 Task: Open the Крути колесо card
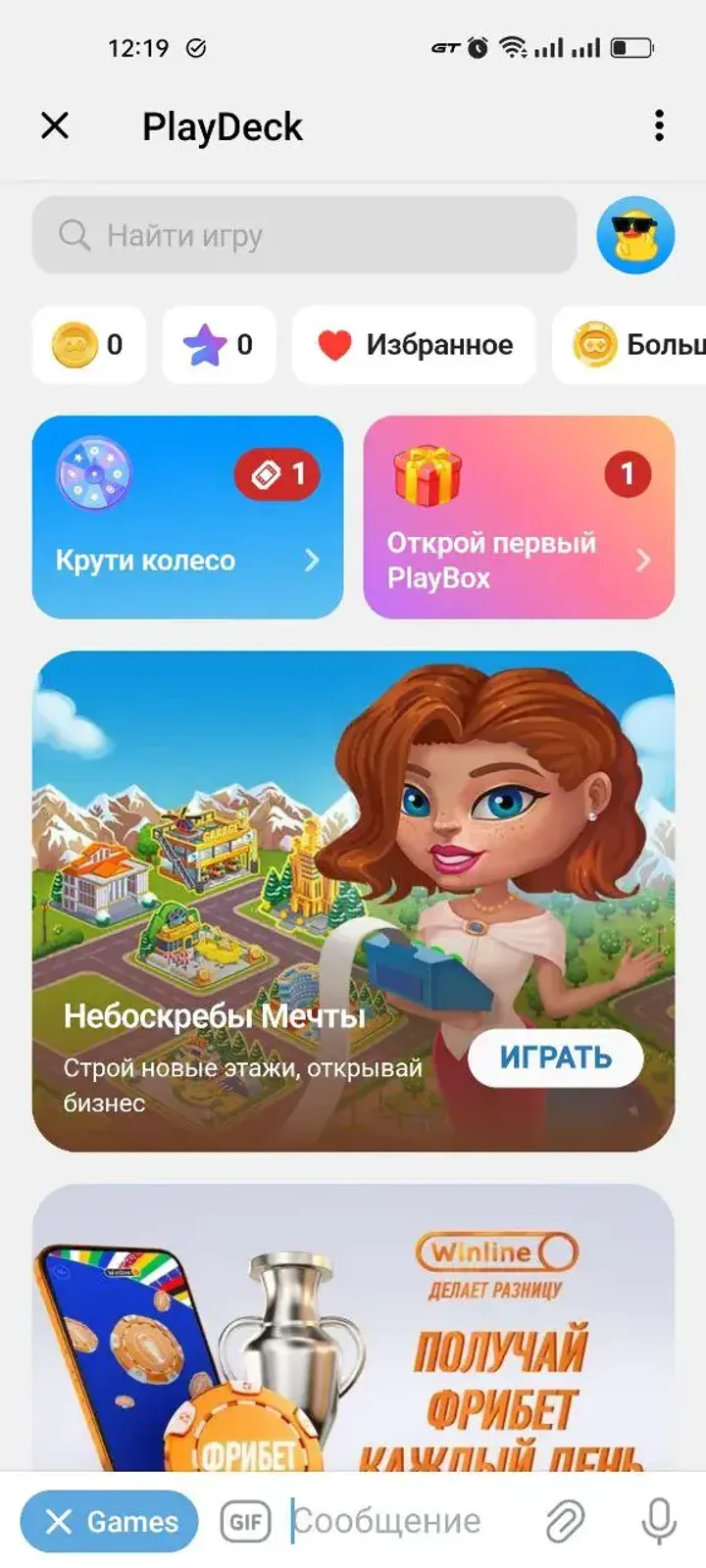187,517
